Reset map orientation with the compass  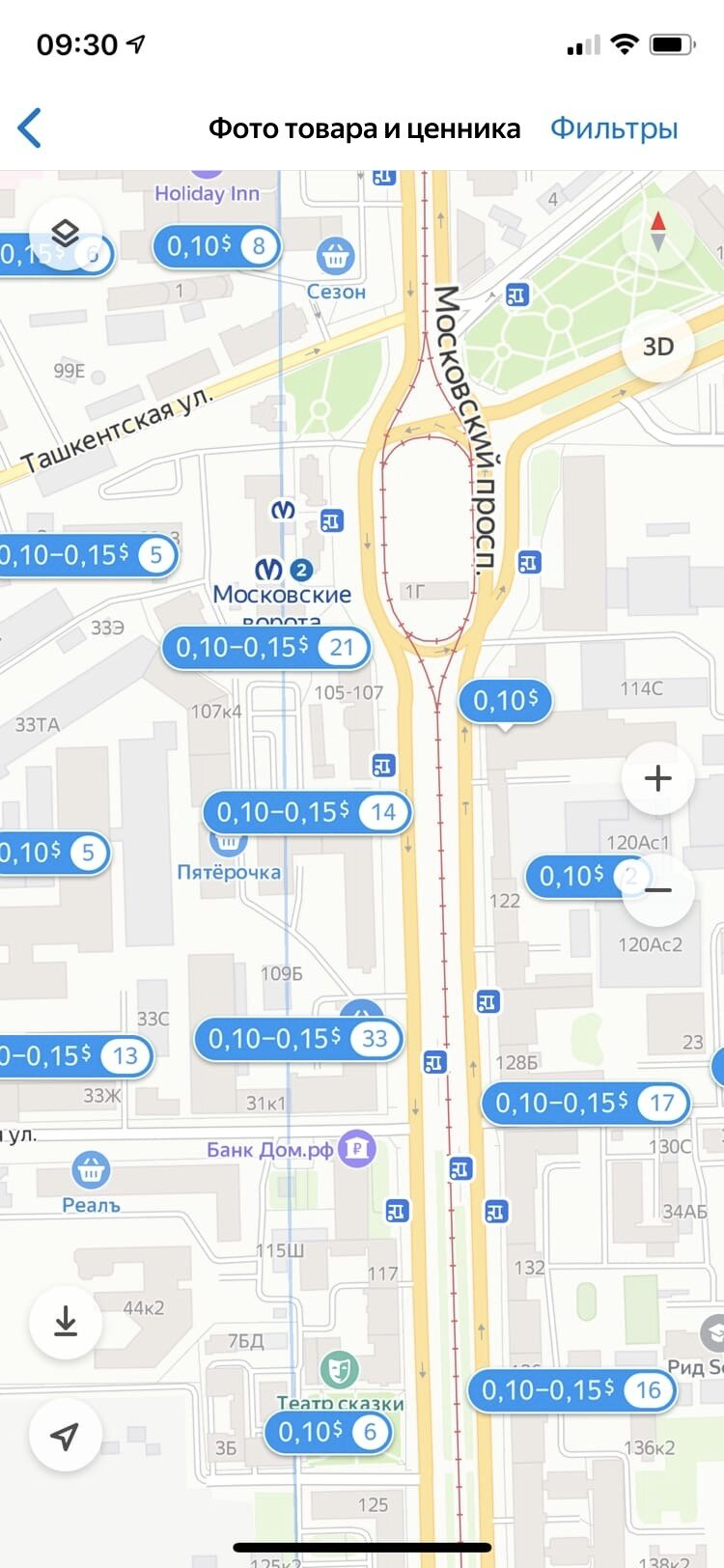657,233
